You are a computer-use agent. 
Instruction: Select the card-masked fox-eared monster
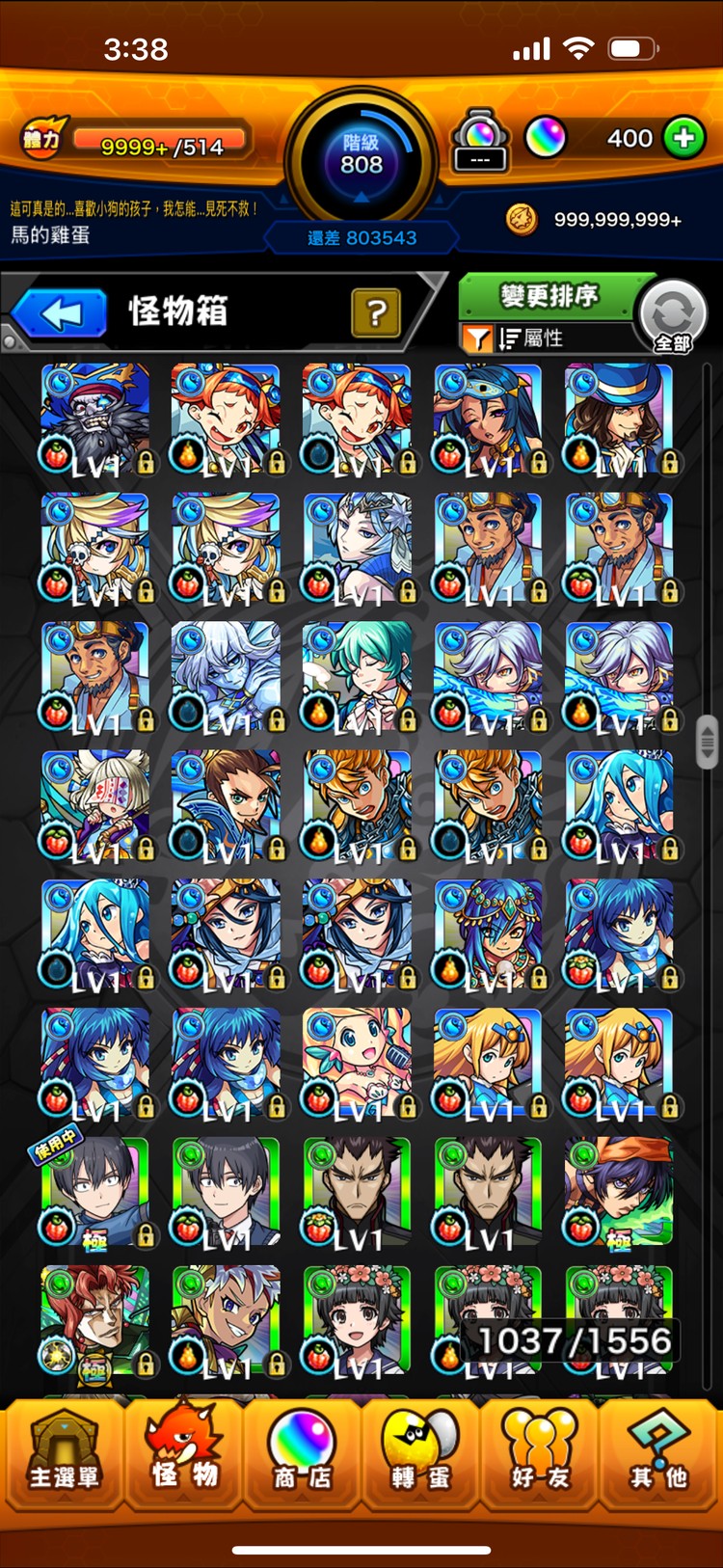pos(94,804)
